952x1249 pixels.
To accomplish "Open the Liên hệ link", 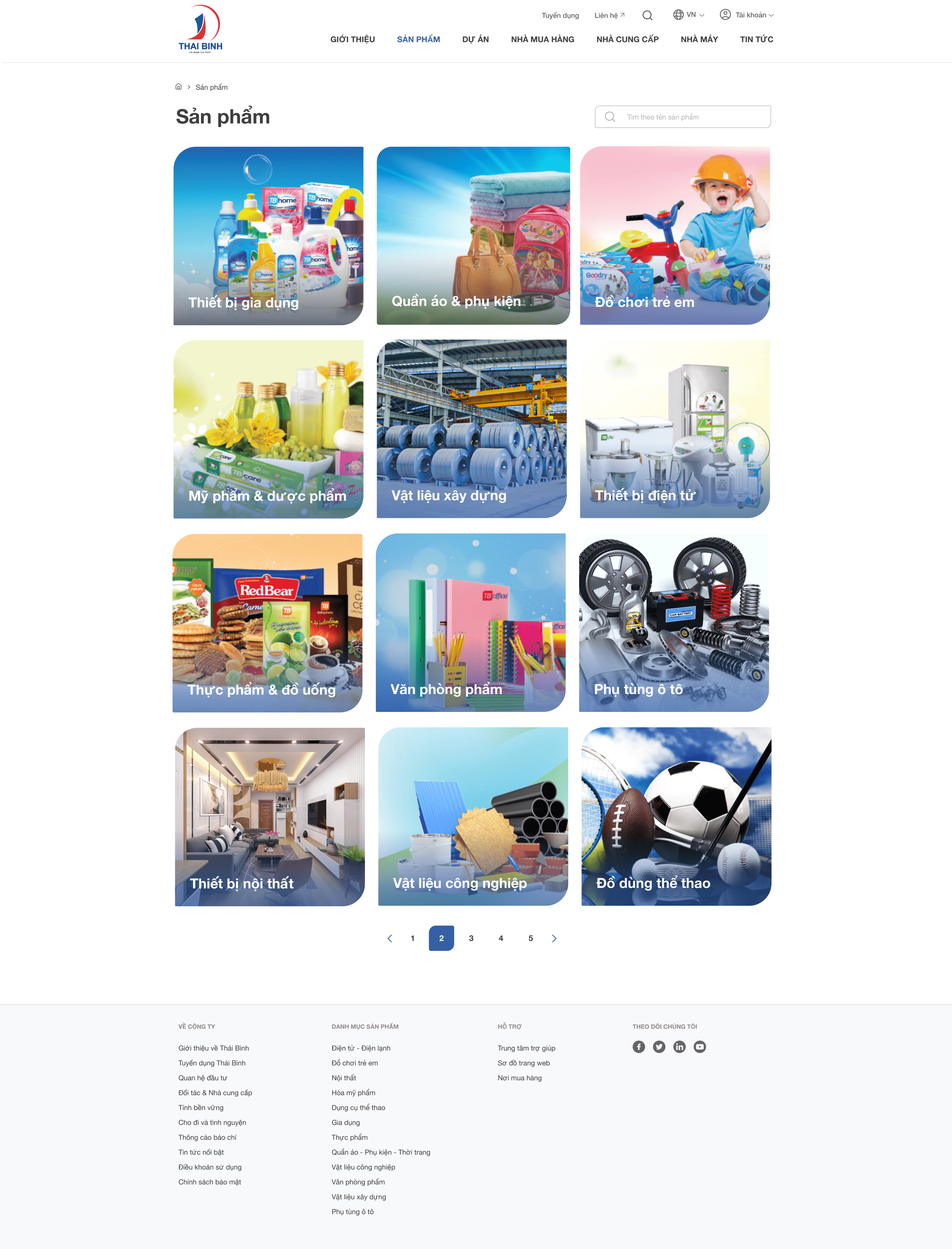I will coord(609,15).
